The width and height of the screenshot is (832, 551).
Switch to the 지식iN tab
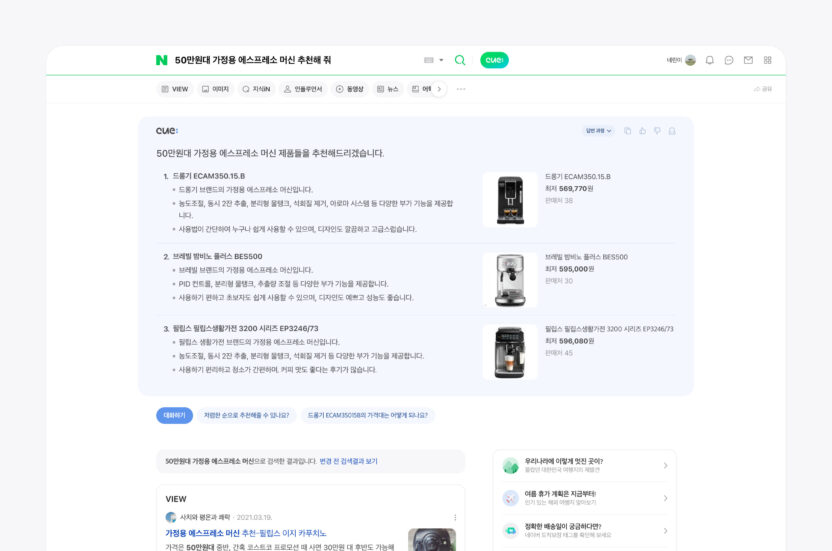[256, 89]
